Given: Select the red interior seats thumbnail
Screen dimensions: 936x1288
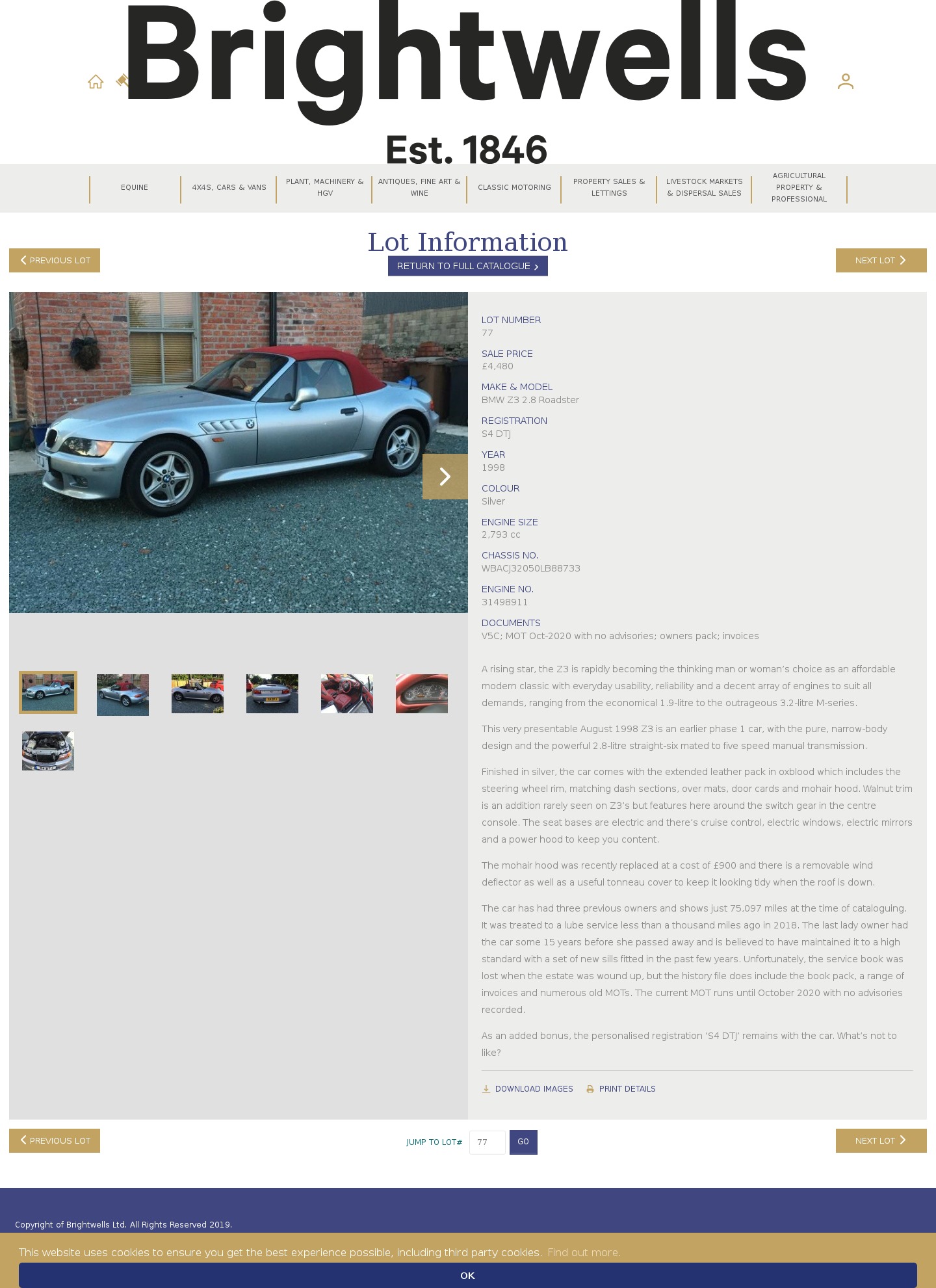Looking at the screenshot, I should click(347, 694).
